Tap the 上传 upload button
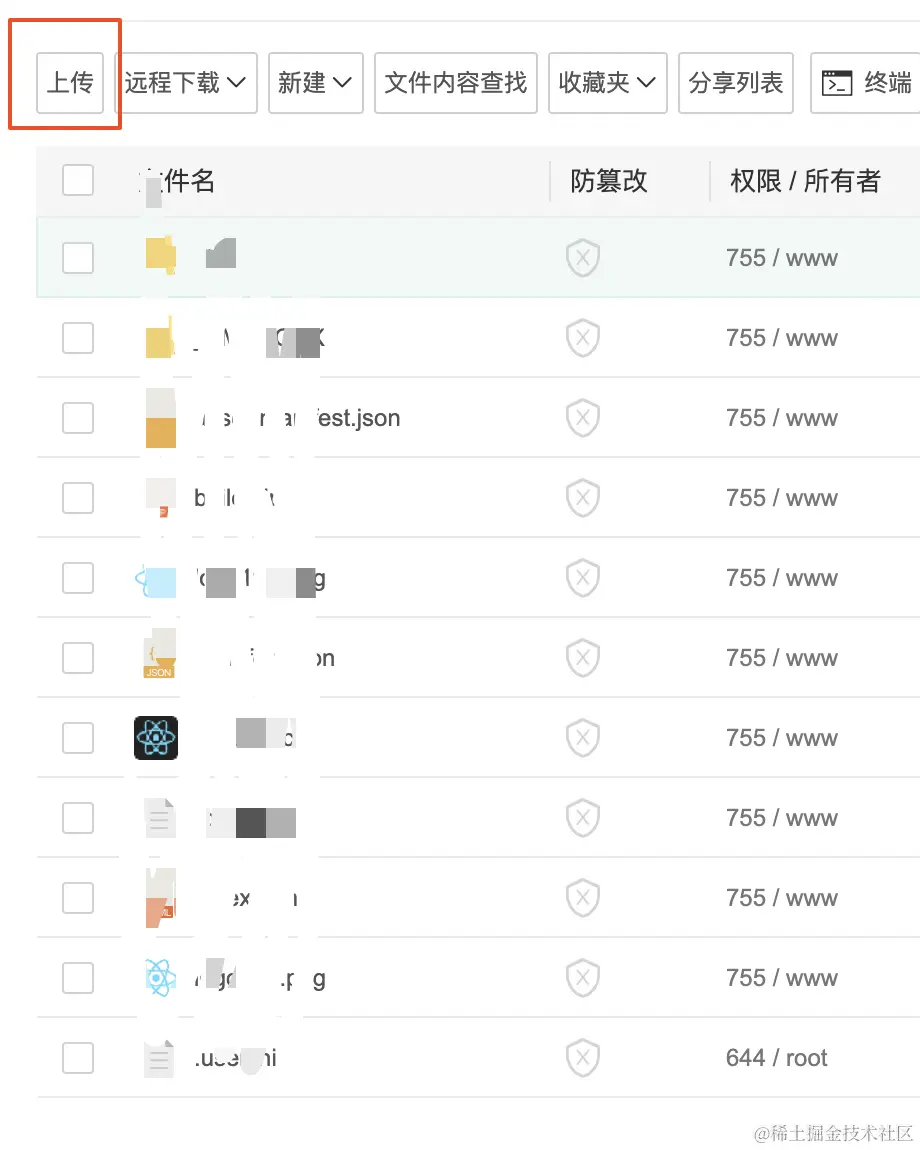Screen dimensions: 920x1150 (x=70, y=83)
